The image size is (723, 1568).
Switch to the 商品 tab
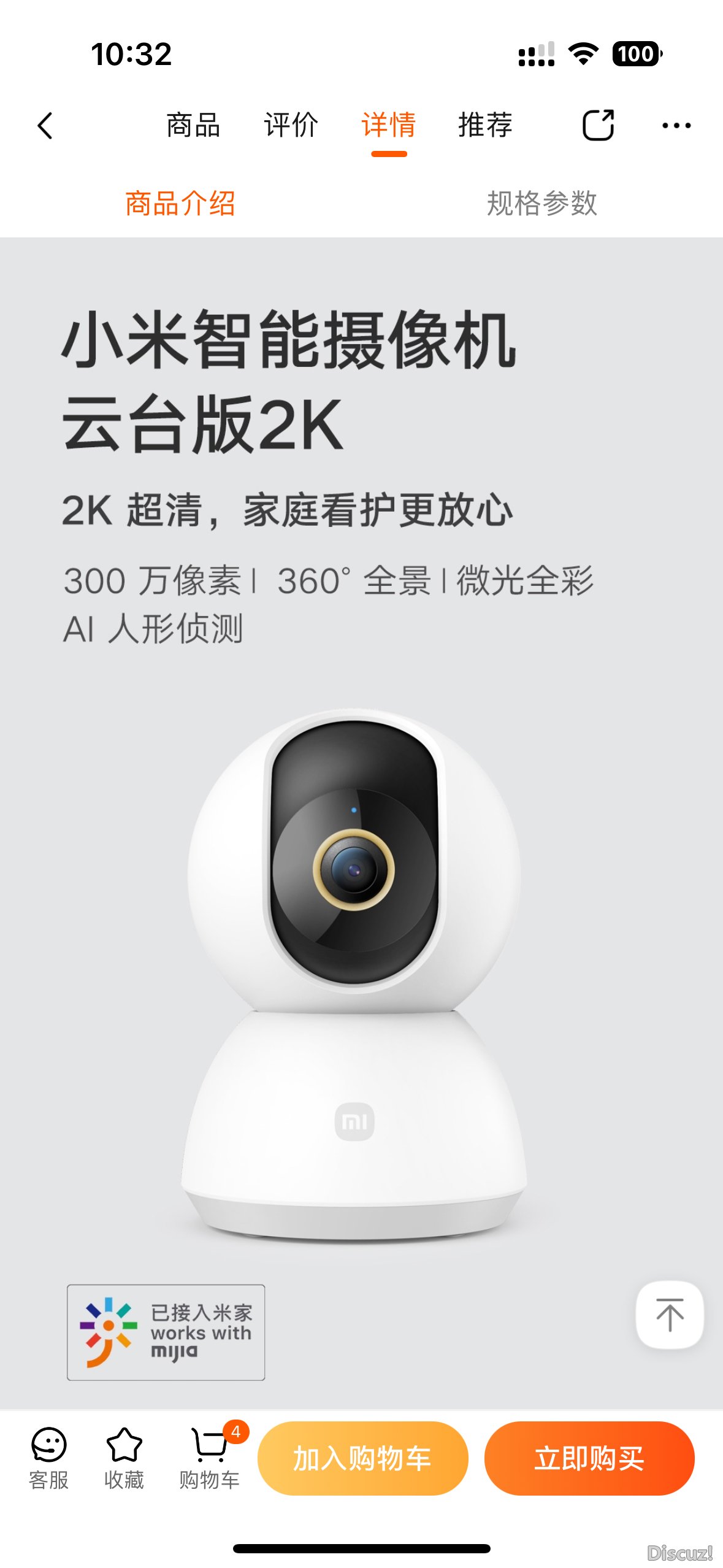193,126
